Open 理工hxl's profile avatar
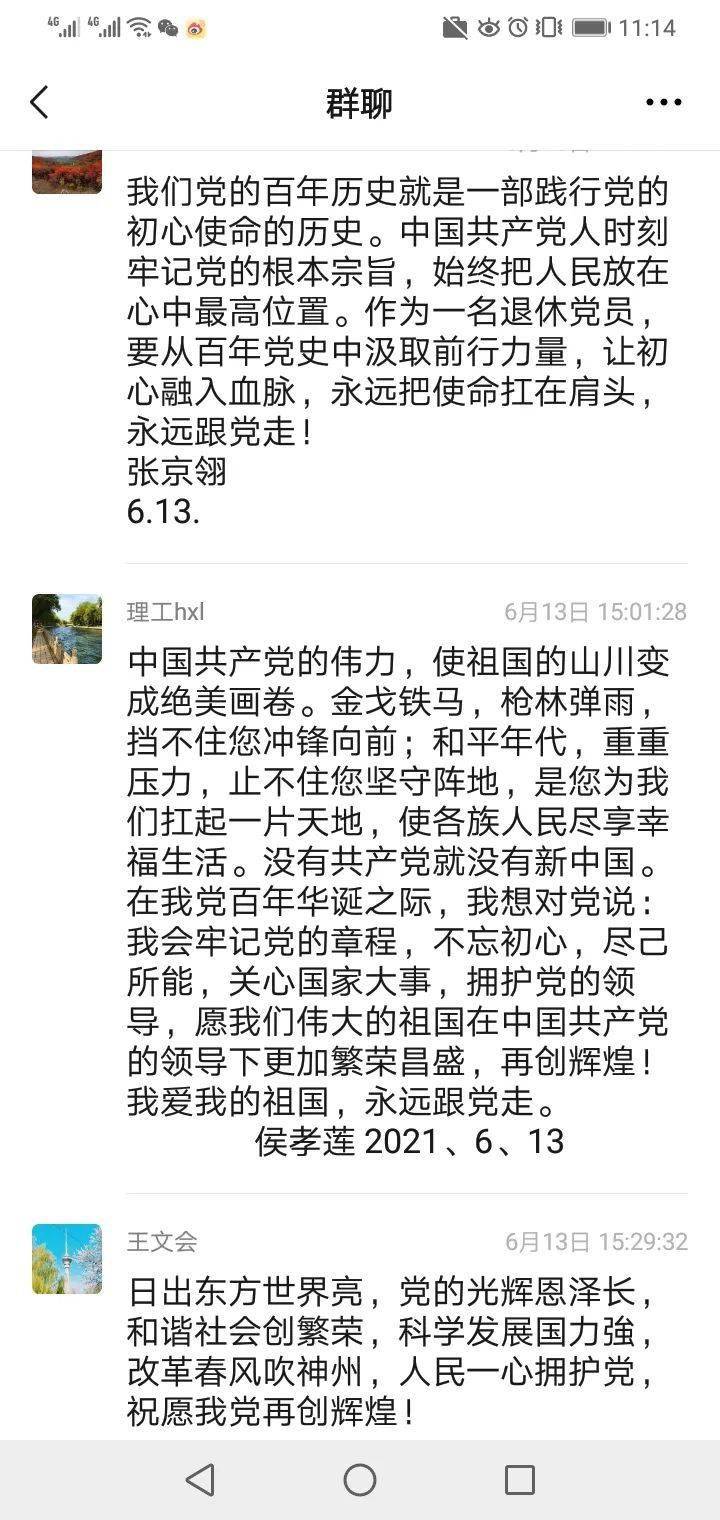Screen dimensions: 720x1520 (67, 629)
